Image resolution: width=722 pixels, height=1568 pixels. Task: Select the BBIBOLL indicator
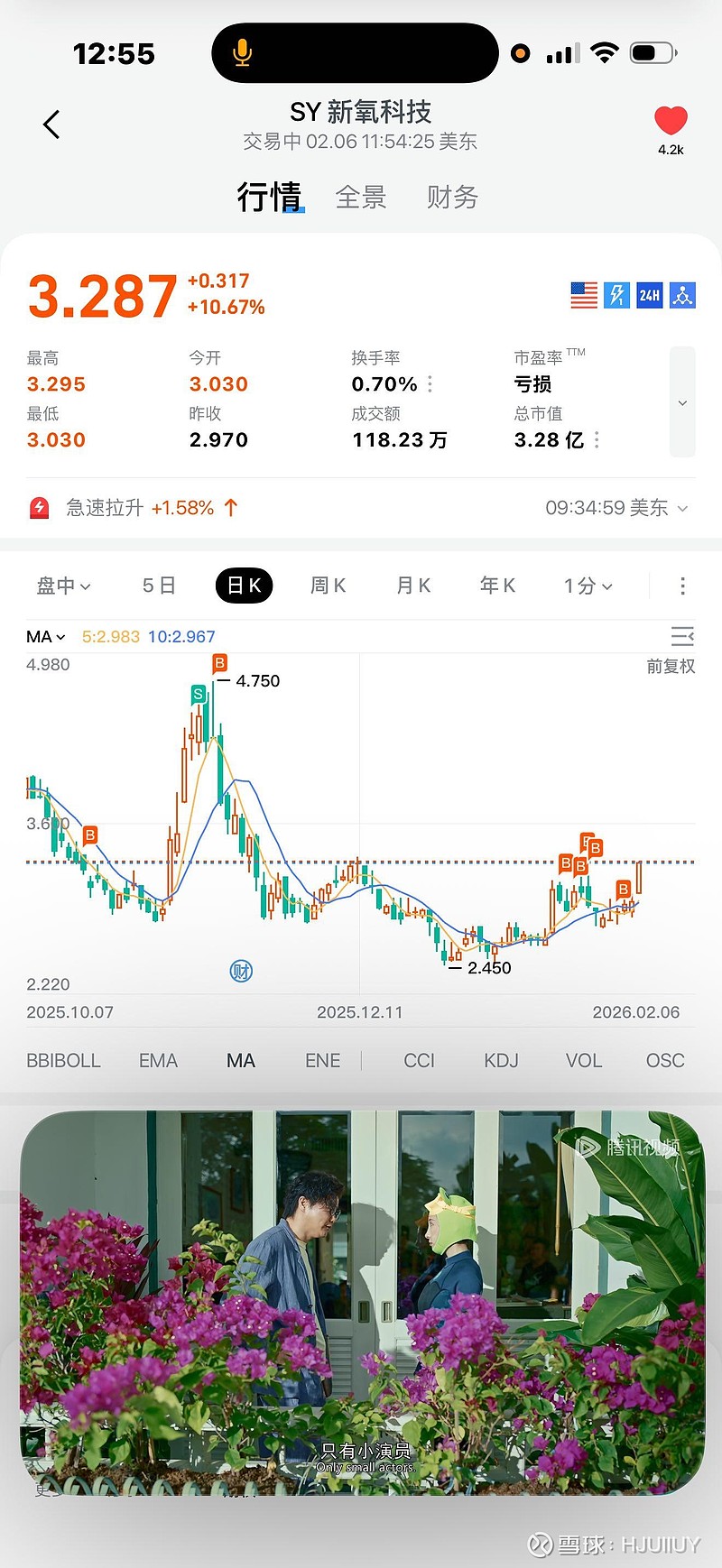click(63, 1061)
